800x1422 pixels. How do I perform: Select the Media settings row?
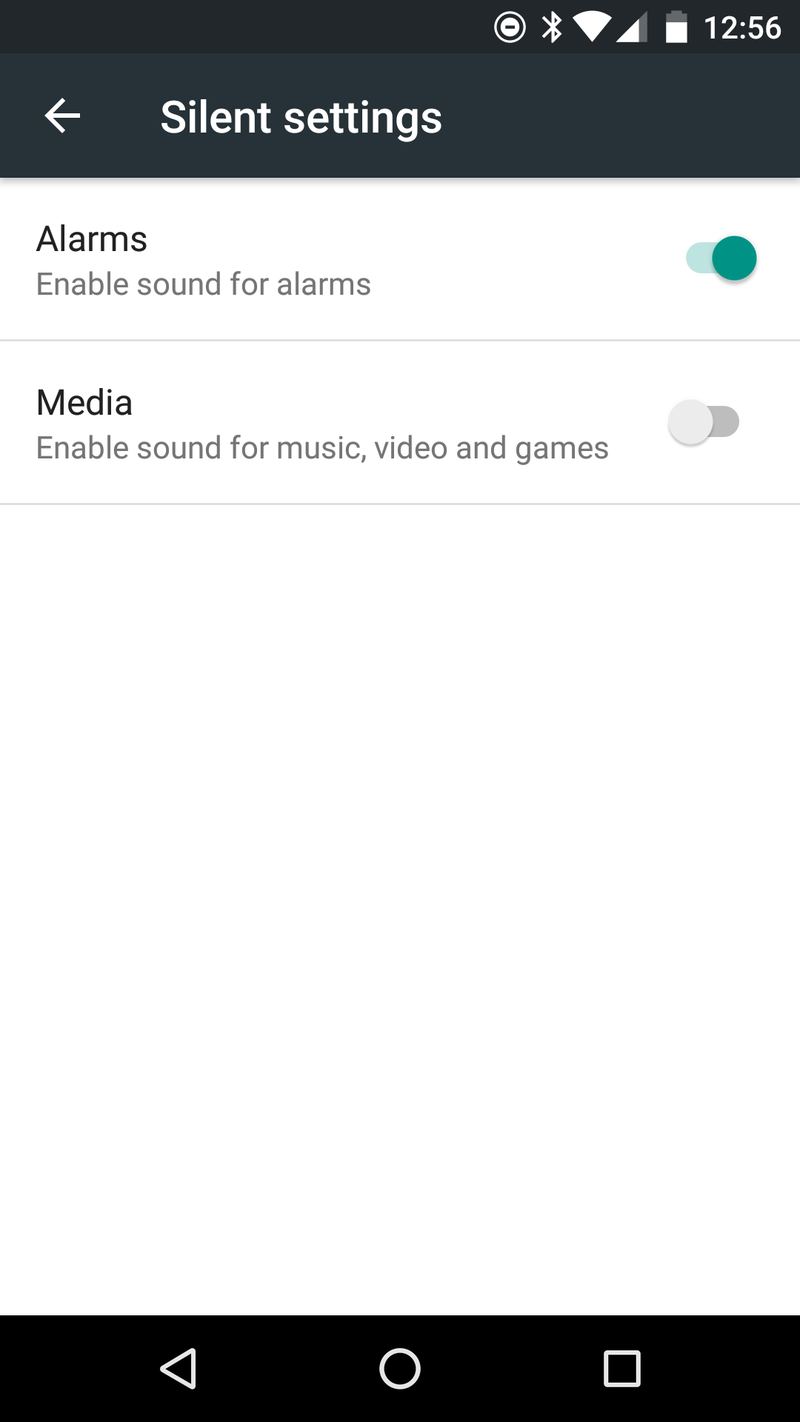[300, 422]
